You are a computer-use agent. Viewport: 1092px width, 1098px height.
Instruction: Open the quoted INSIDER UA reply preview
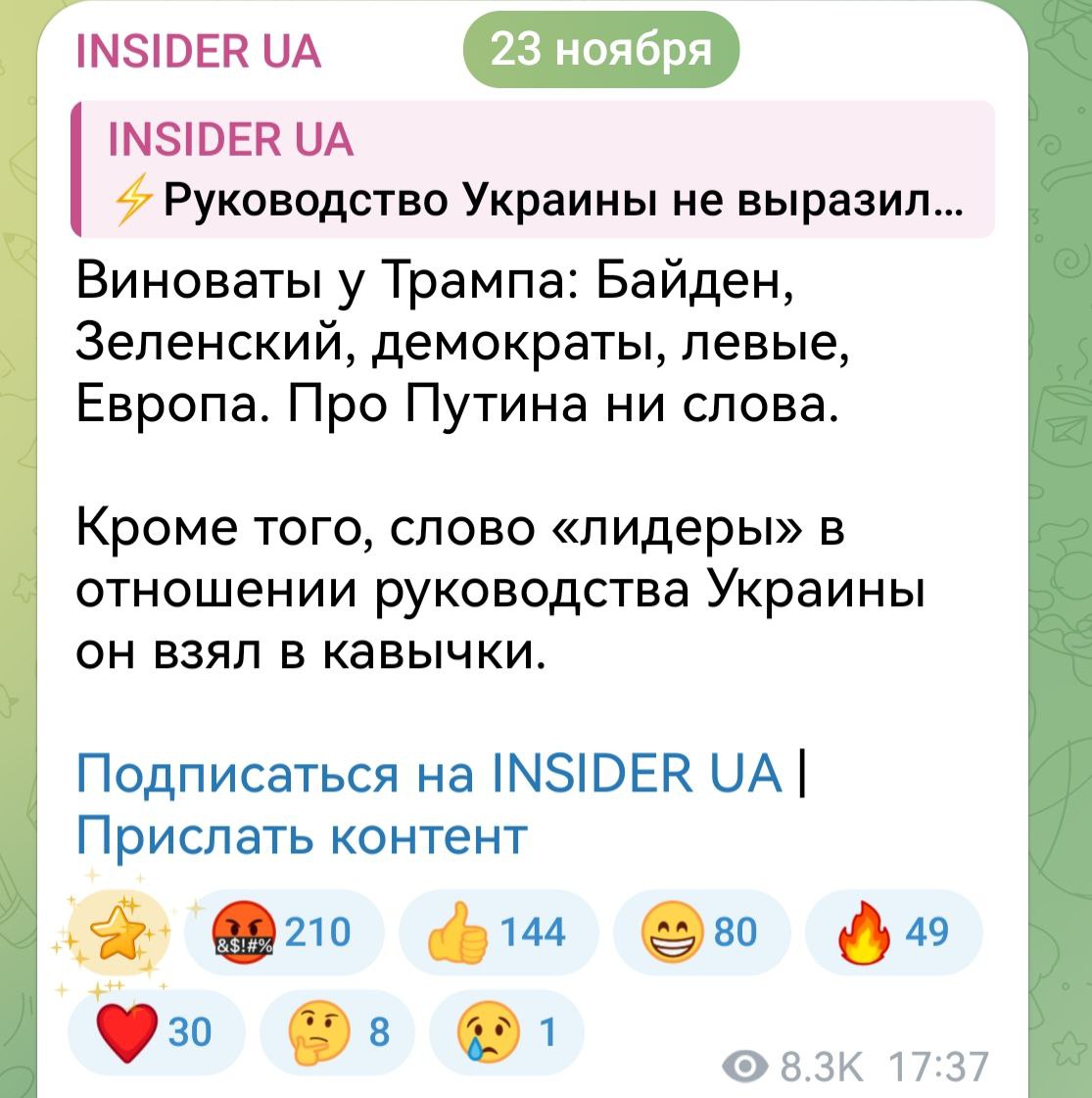tap(534, 170)
